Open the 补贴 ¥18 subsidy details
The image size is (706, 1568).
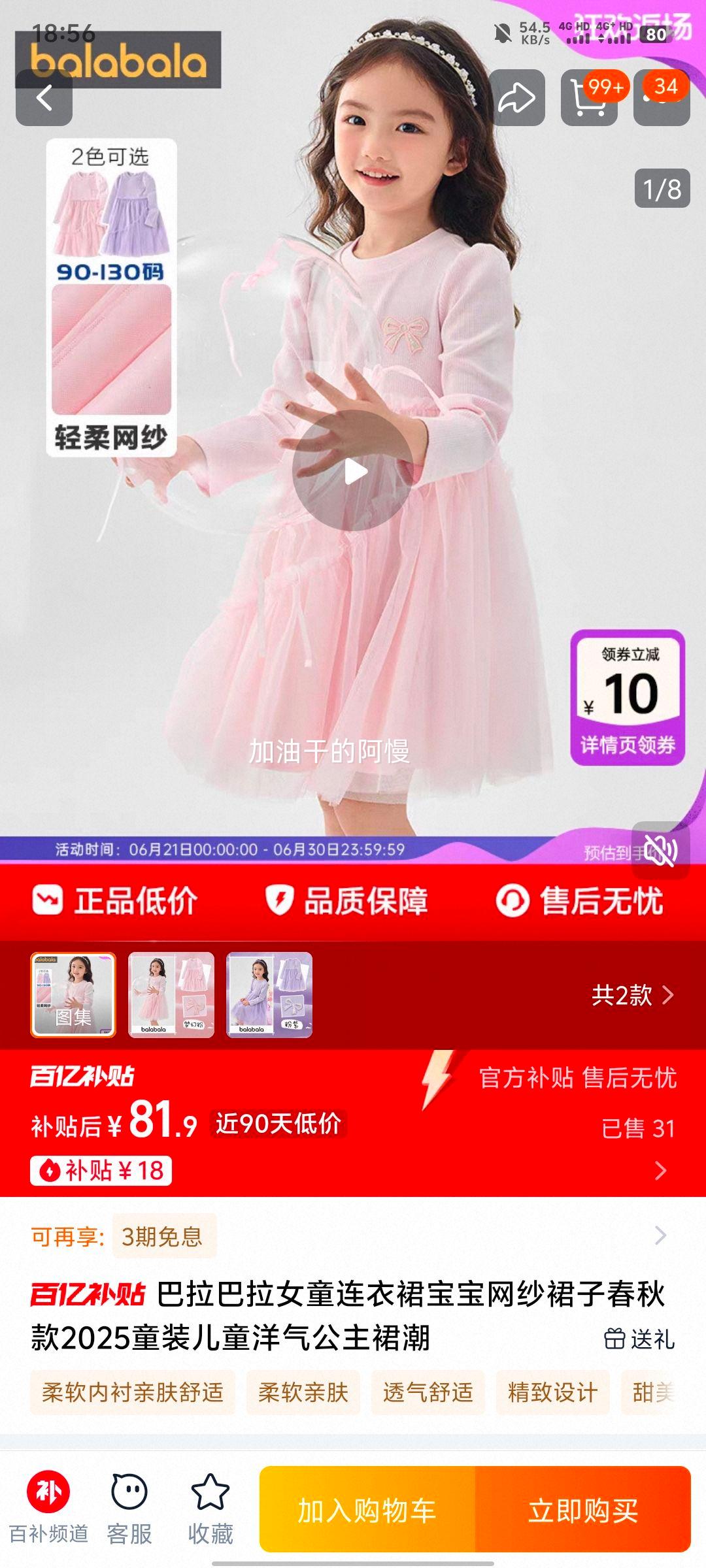click(x=101, y=1170)
